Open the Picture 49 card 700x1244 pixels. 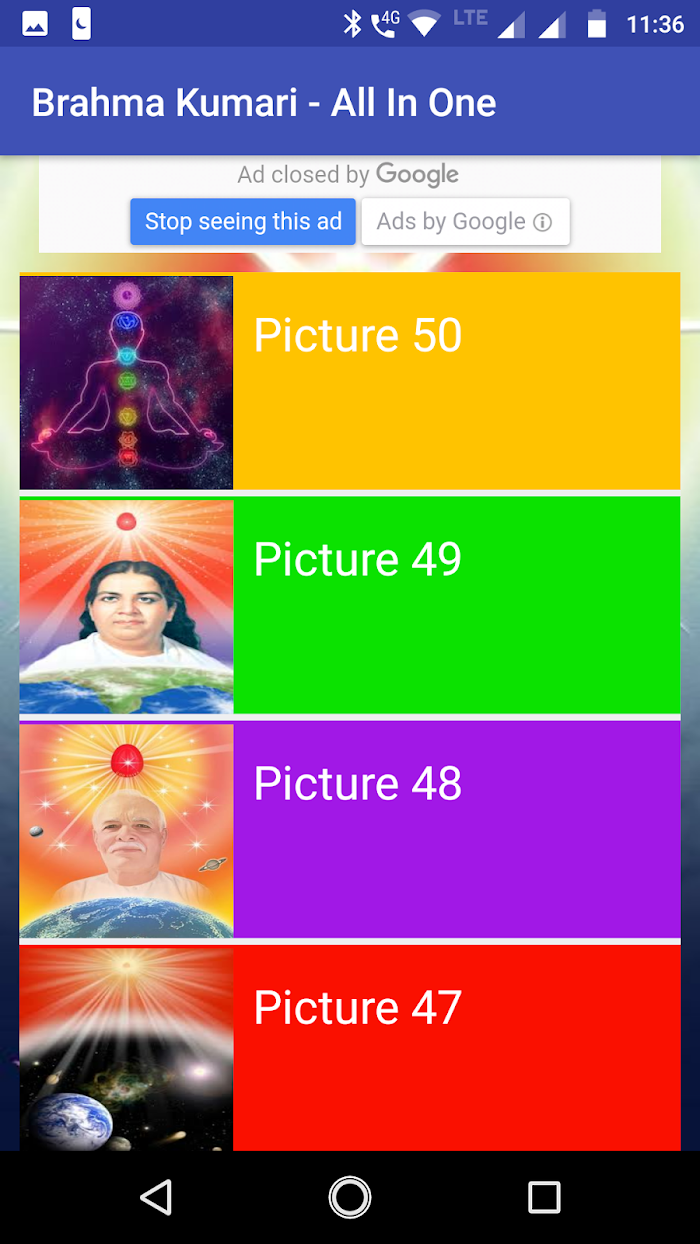[350, 605]
